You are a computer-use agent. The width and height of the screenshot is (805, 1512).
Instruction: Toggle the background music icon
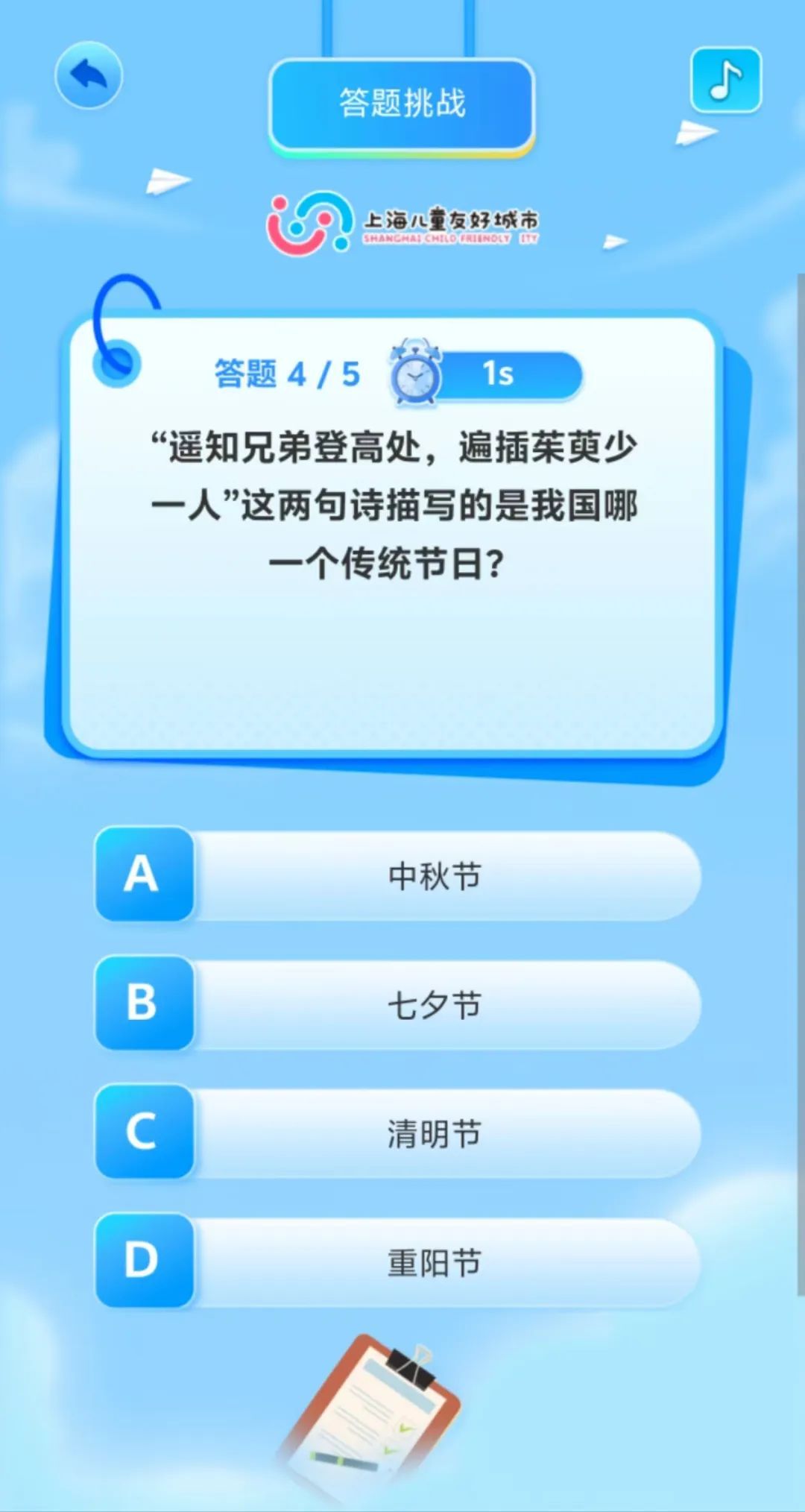click(x=725, y=80)
